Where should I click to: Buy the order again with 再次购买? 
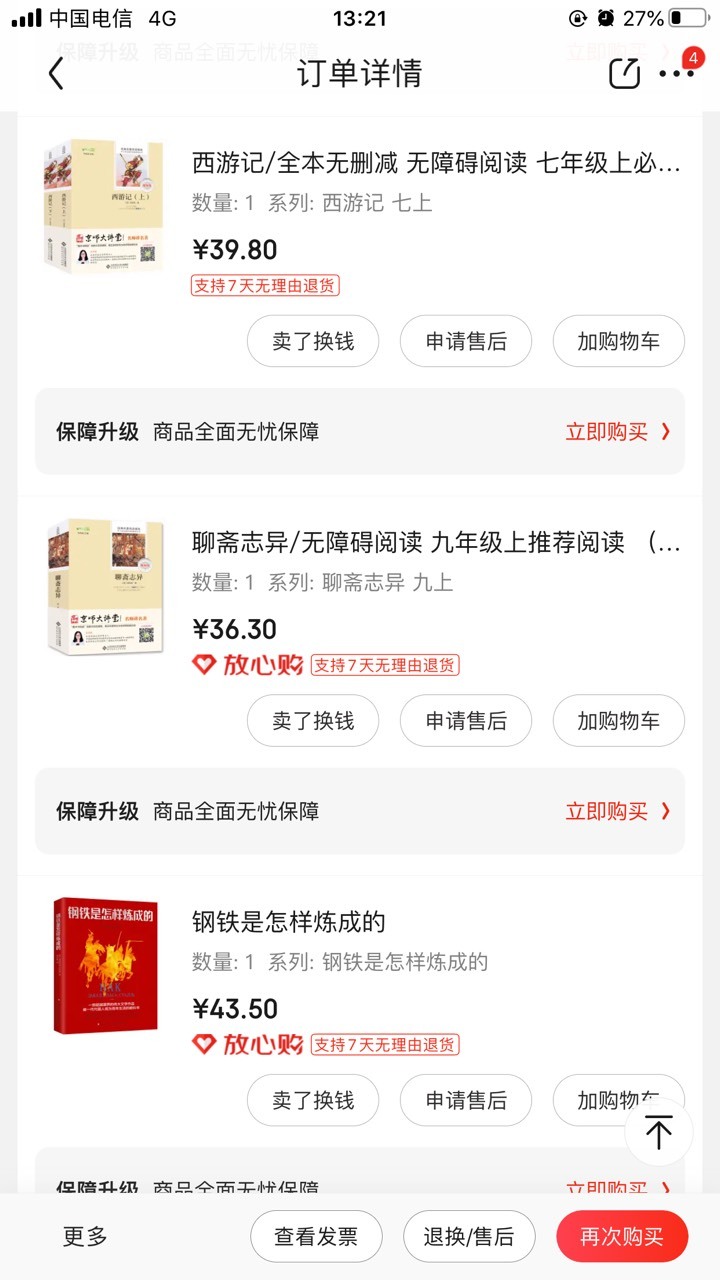[622, 1236]
